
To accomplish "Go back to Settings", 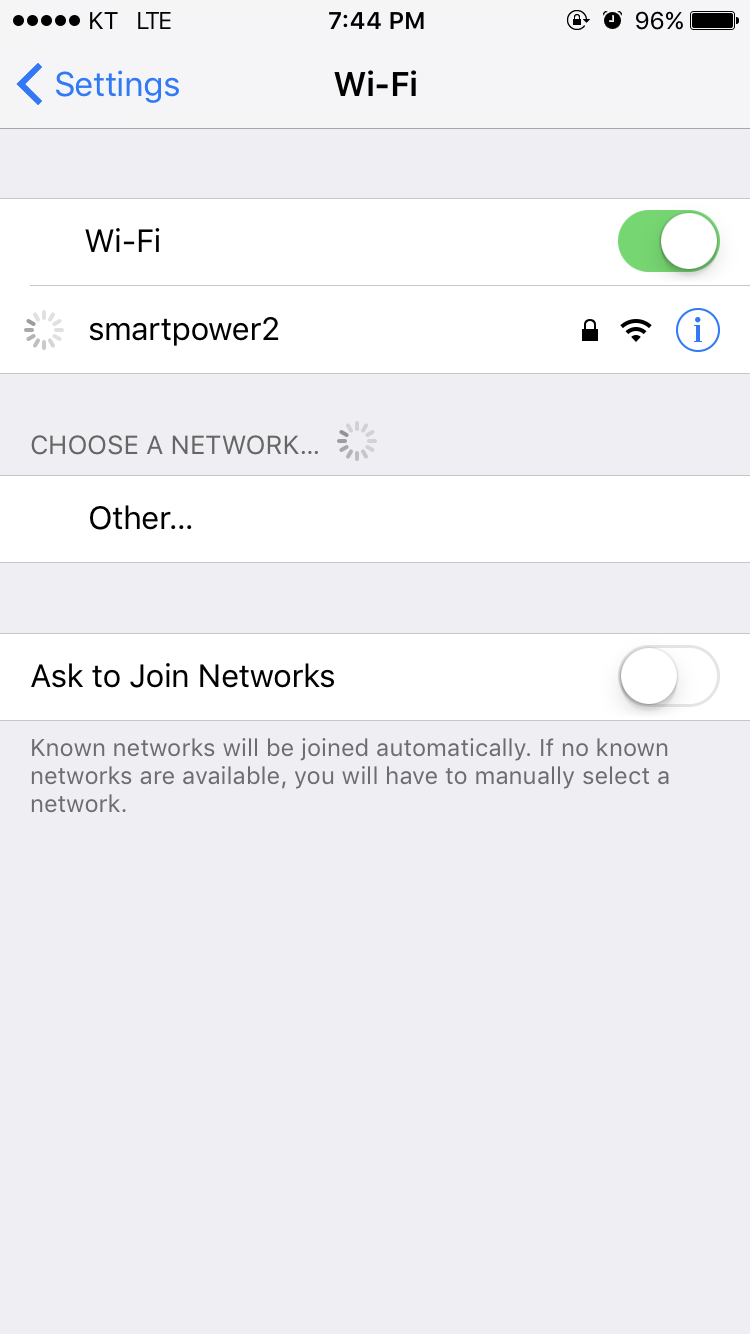I will 98,84.
